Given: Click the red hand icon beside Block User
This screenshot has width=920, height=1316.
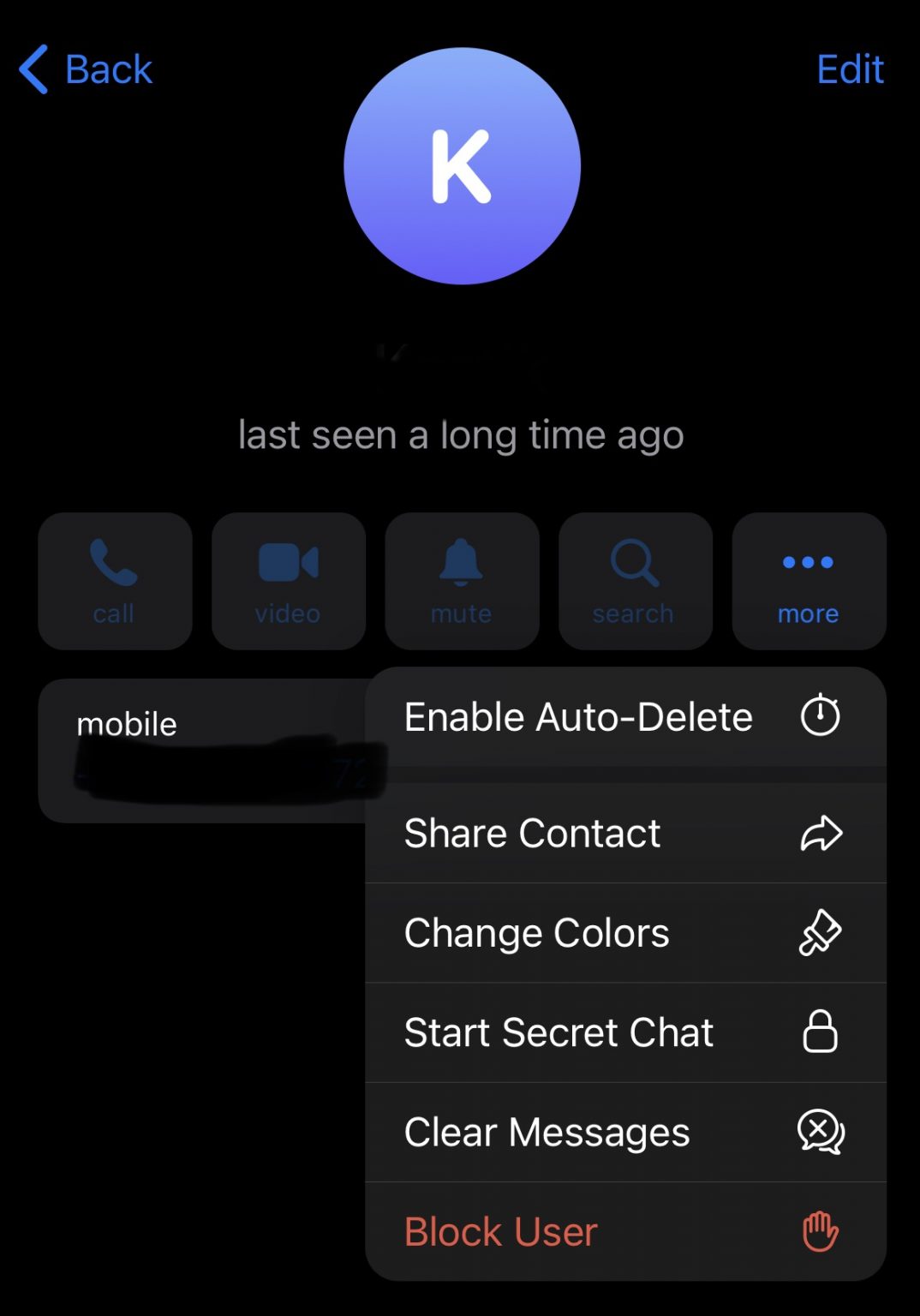Looking at the screenshot, I should click(x=820, y=1232).
